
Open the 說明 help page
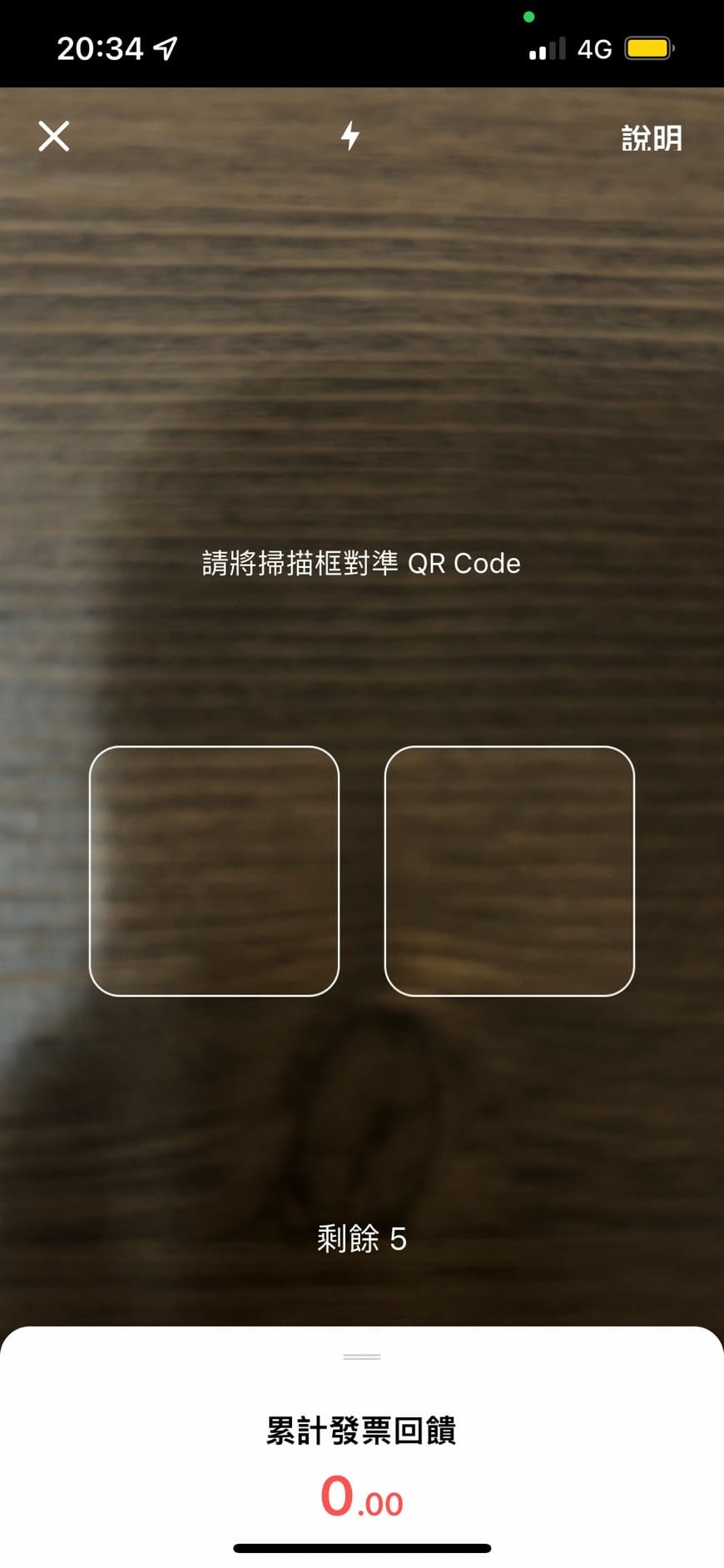click(651, 138)
